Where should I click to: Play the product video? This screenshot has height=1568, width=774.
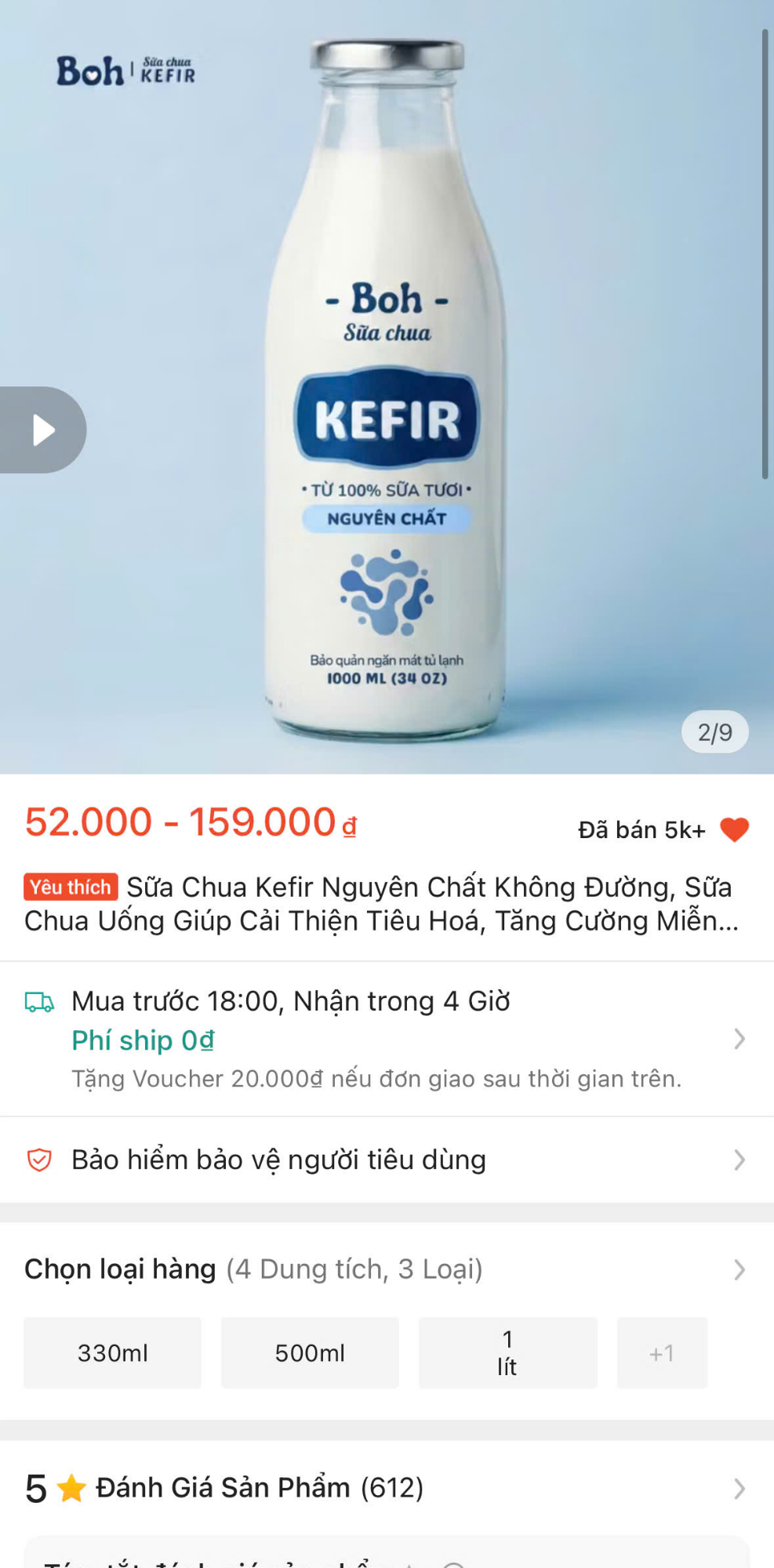tap(43, 429)
